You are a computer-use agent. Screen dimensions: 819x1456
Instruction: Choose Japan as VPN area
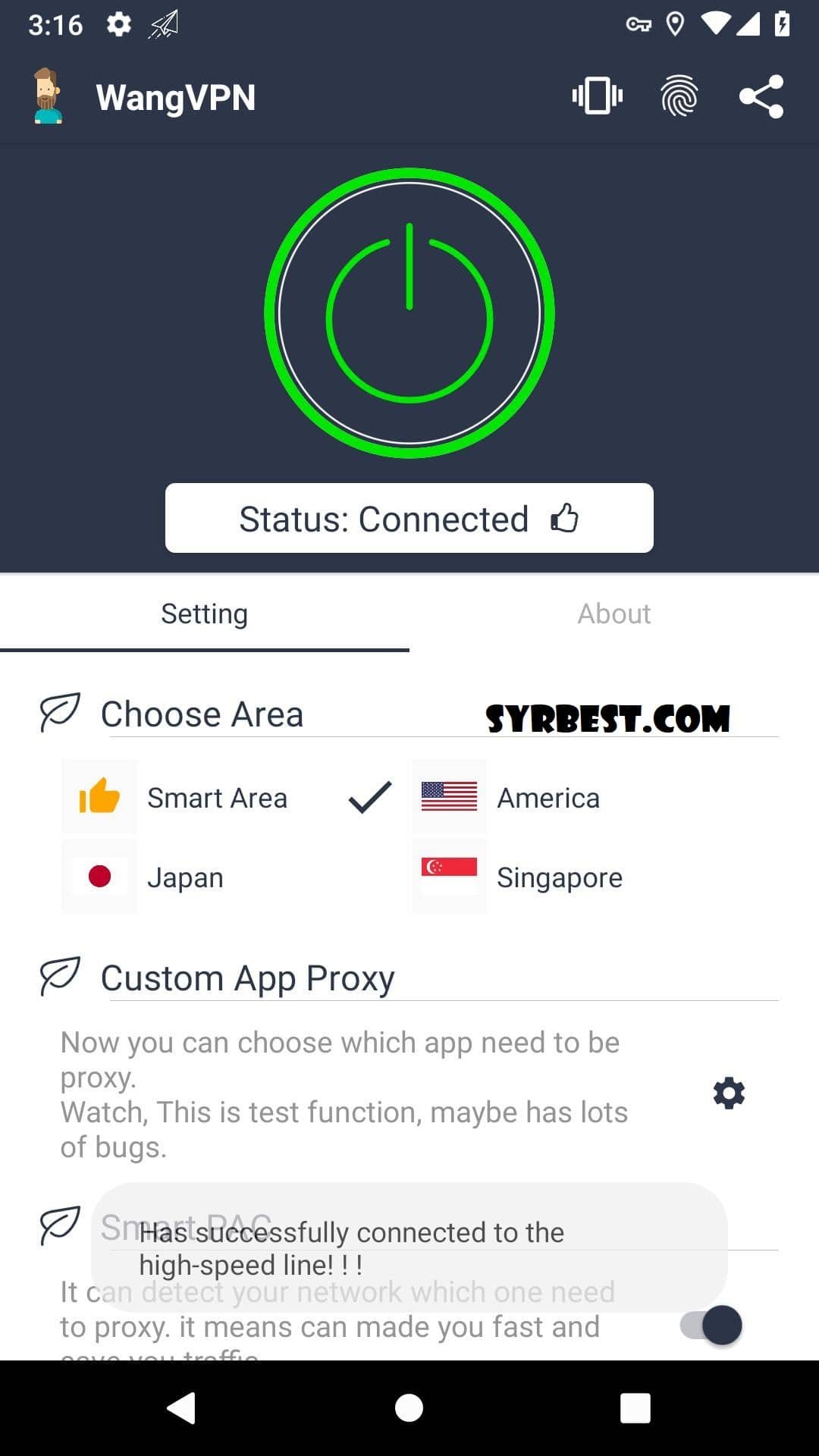(184, 877)
